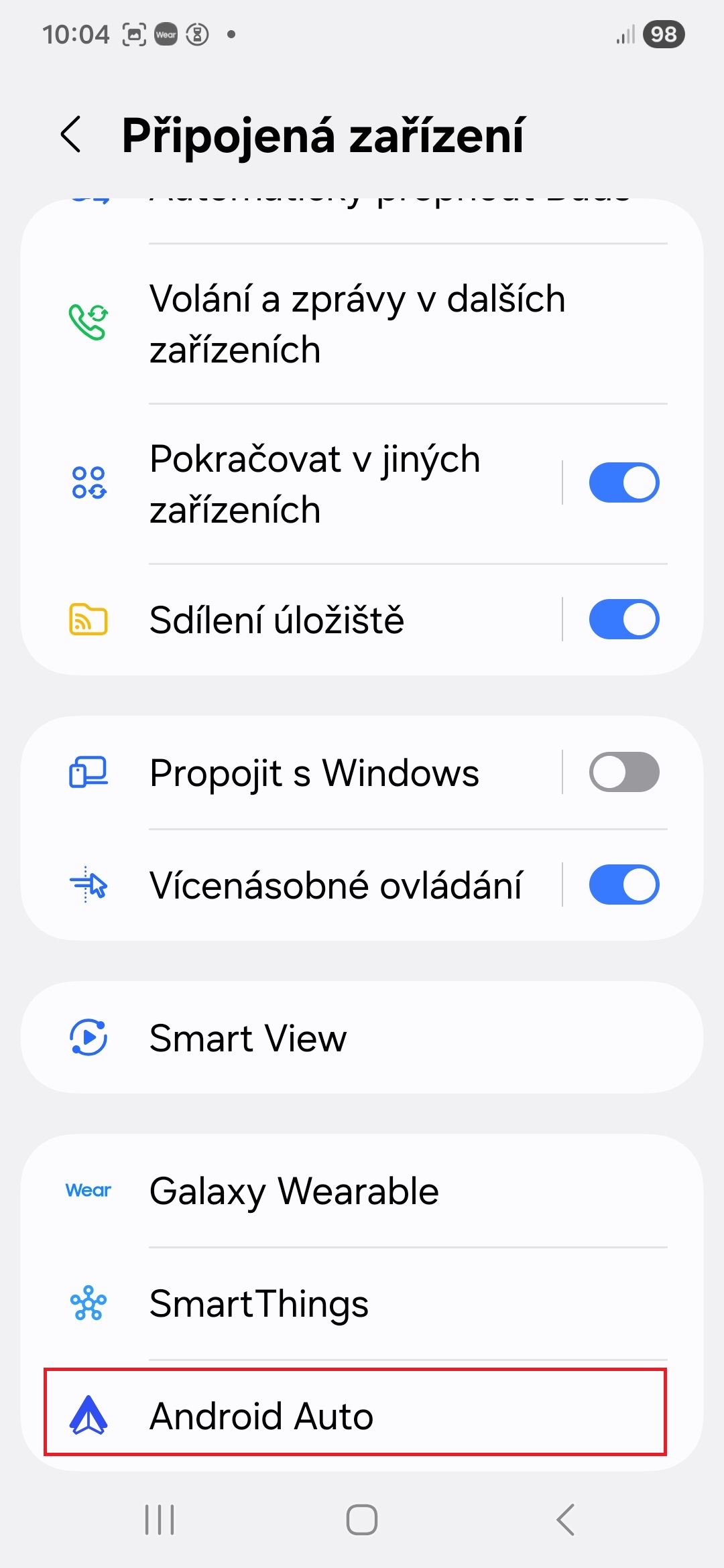Tap the Android Auto icon
This screenshot has height=1568, width=724.
pos(88,1416)
